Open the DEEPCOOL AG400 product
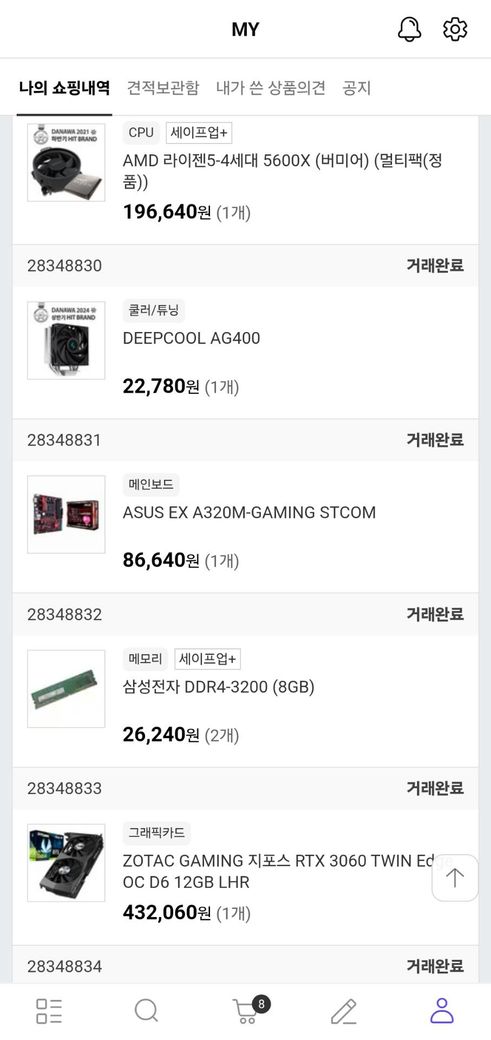This screenshot has height=1040, width=491. pos(191,338)
